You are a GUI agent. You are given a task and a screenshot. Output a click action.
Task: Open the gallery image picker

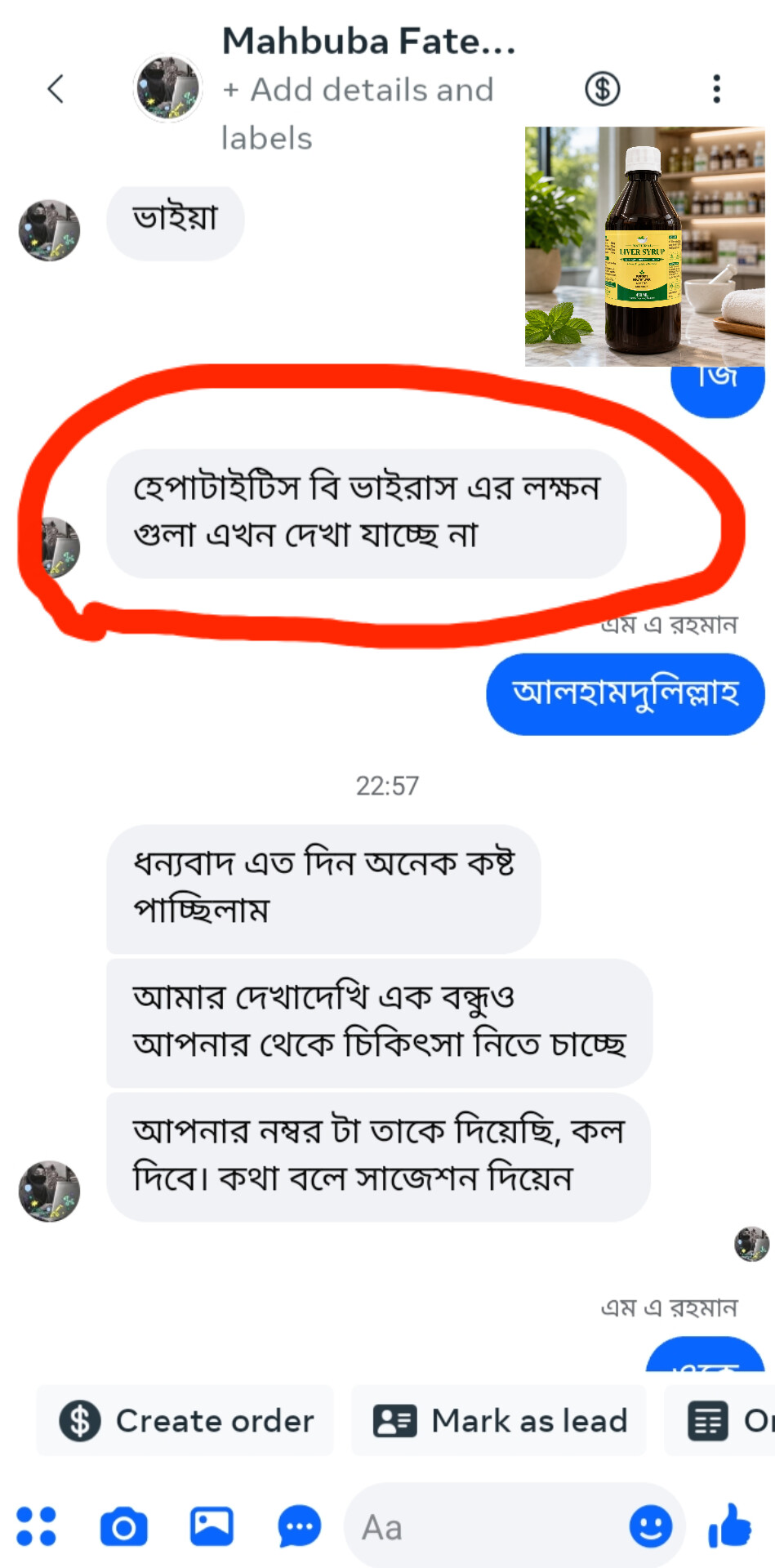[x=212, y=1526]
